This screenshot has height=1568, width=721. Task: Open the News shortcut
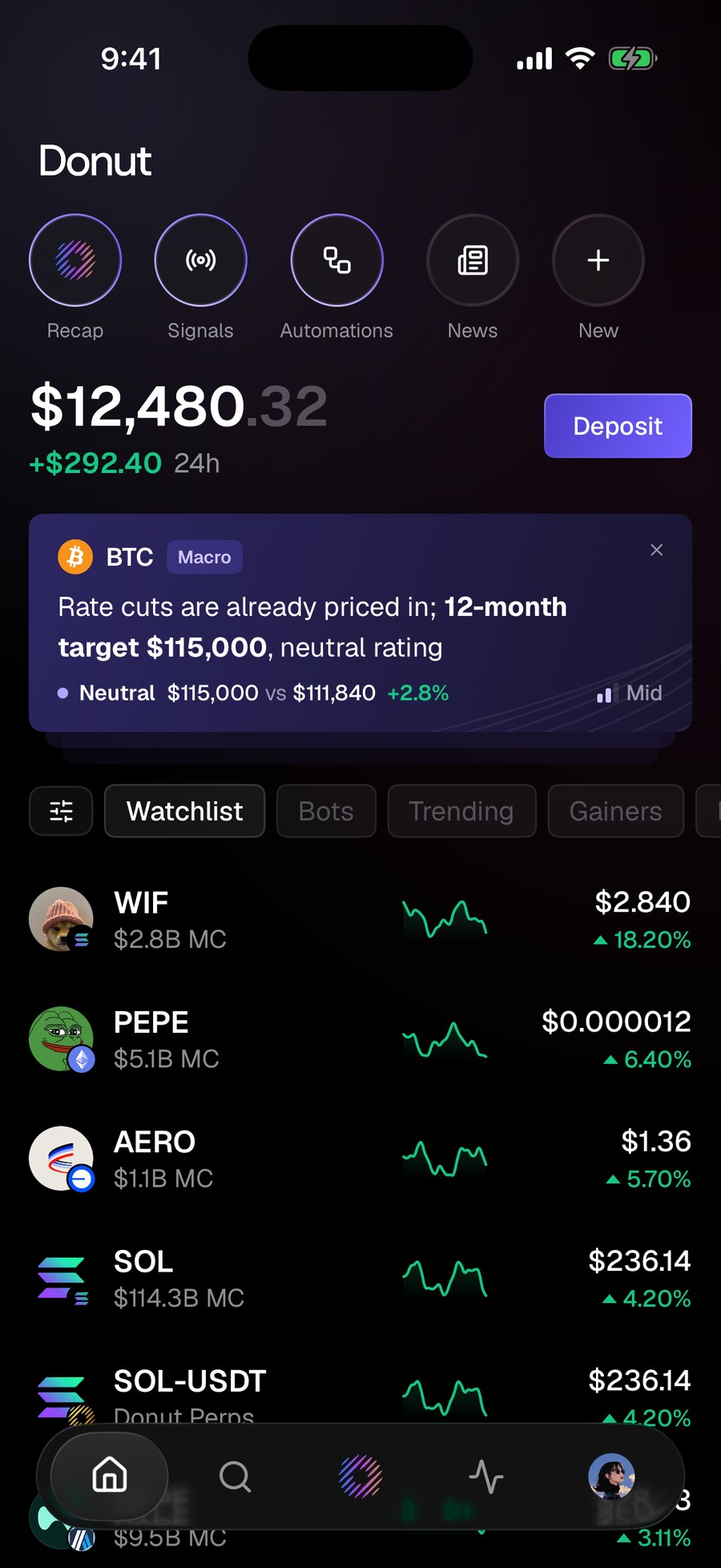tap(473, 260)
